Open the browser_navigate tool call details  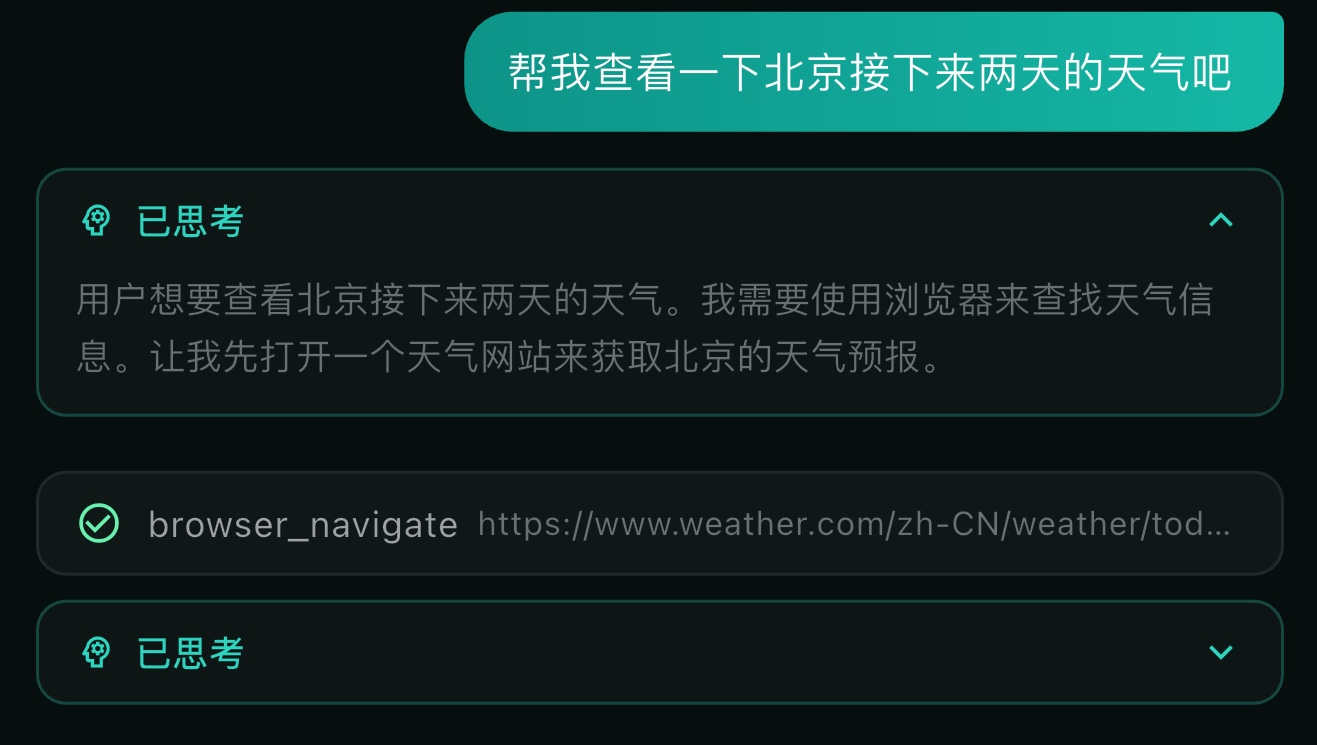658,524
